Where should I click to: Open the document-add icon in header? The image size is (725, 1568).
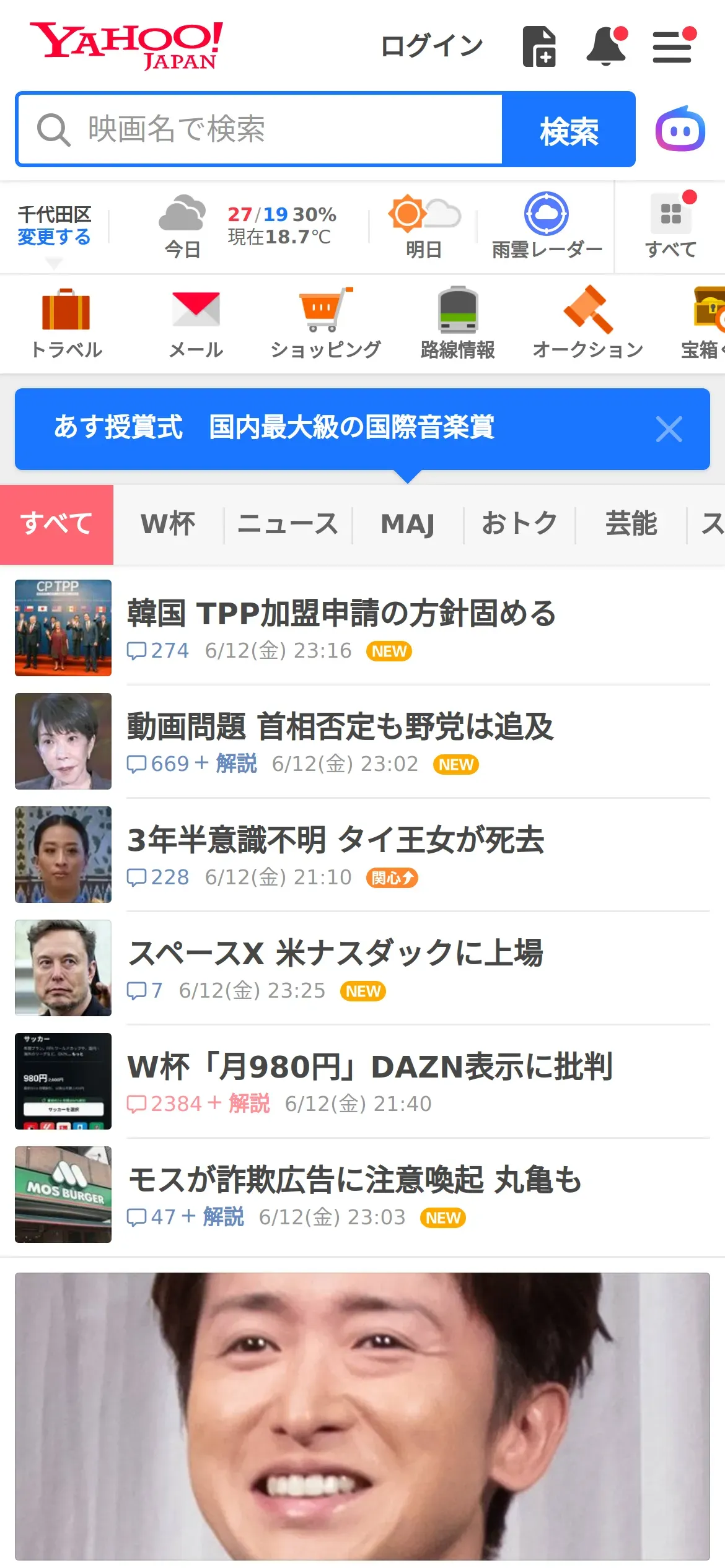pos(539,46)
